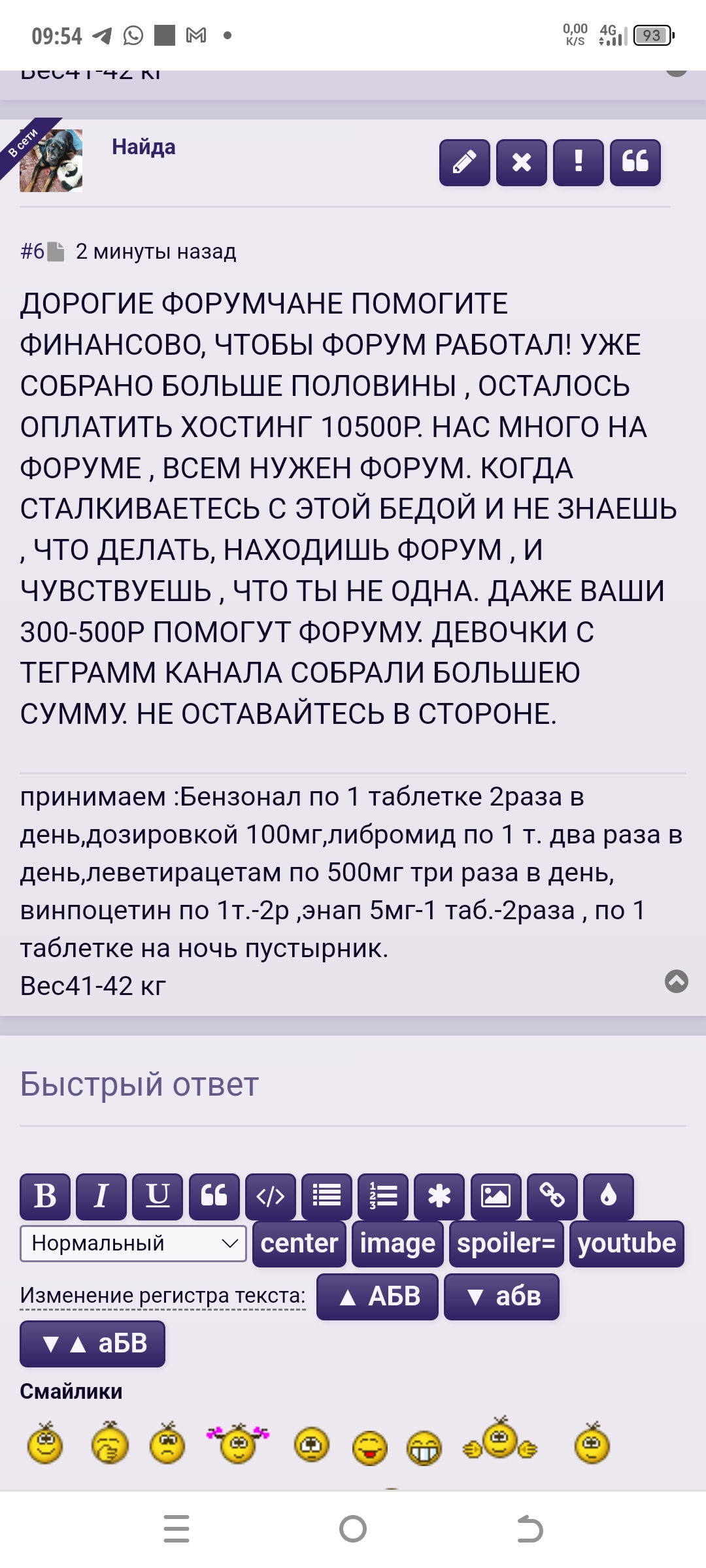Expand the Нормальный font size dropdown

(x=133, y=1243)
